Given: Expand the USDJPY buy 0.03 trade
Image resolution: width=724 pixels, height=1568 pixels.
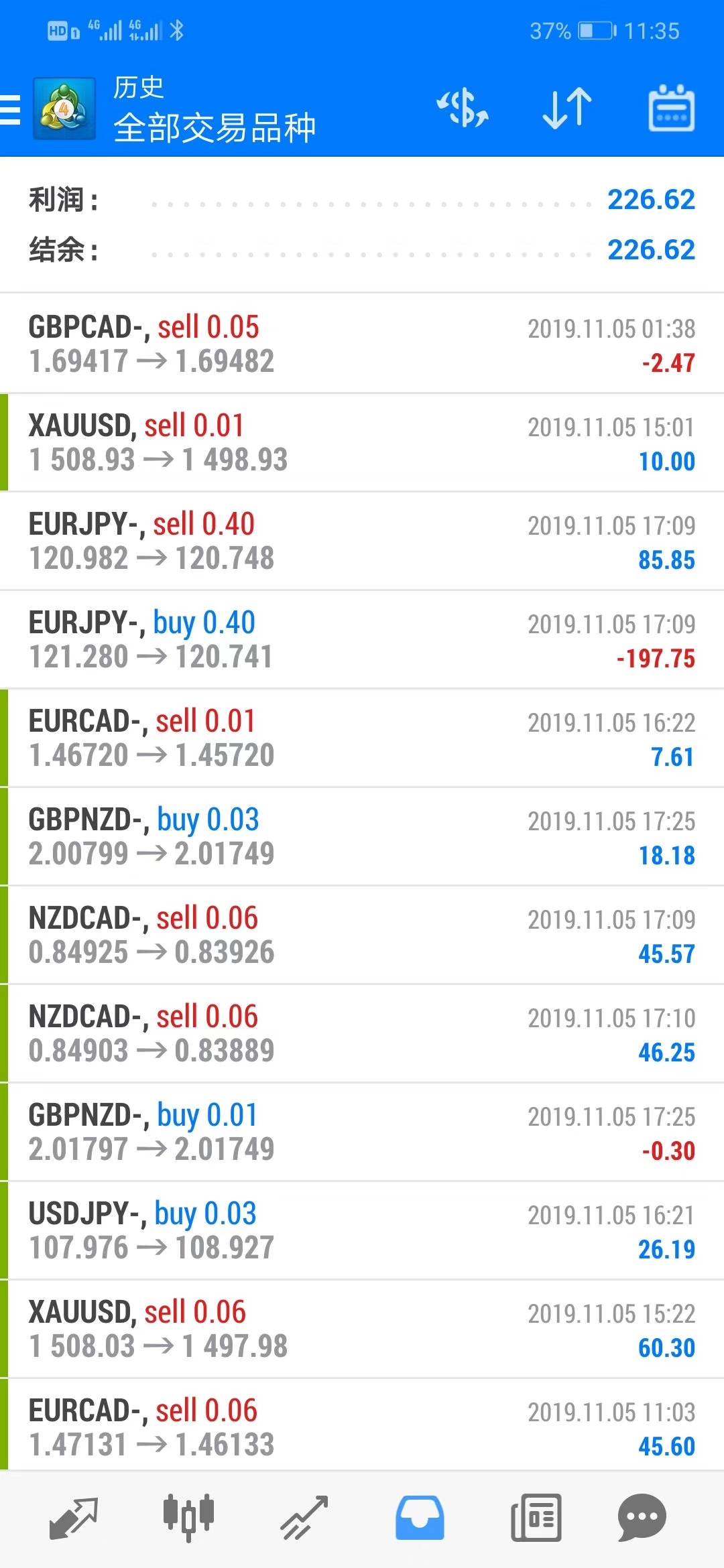Looking at the screenshot, I should pos(362,1230).
